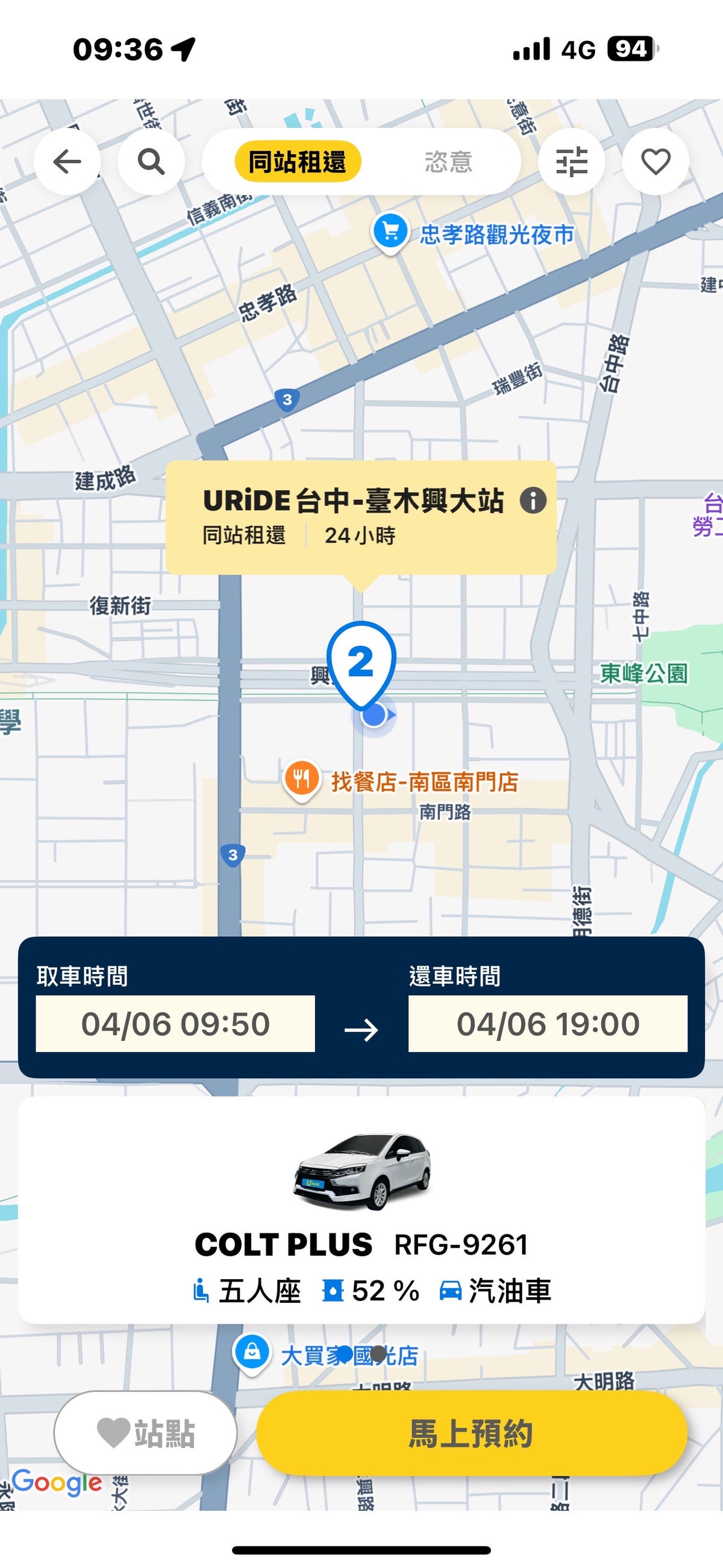Open the 取車時間 pickup time picker
This screenshot has width=723, height=1568.
(175, 1025)
